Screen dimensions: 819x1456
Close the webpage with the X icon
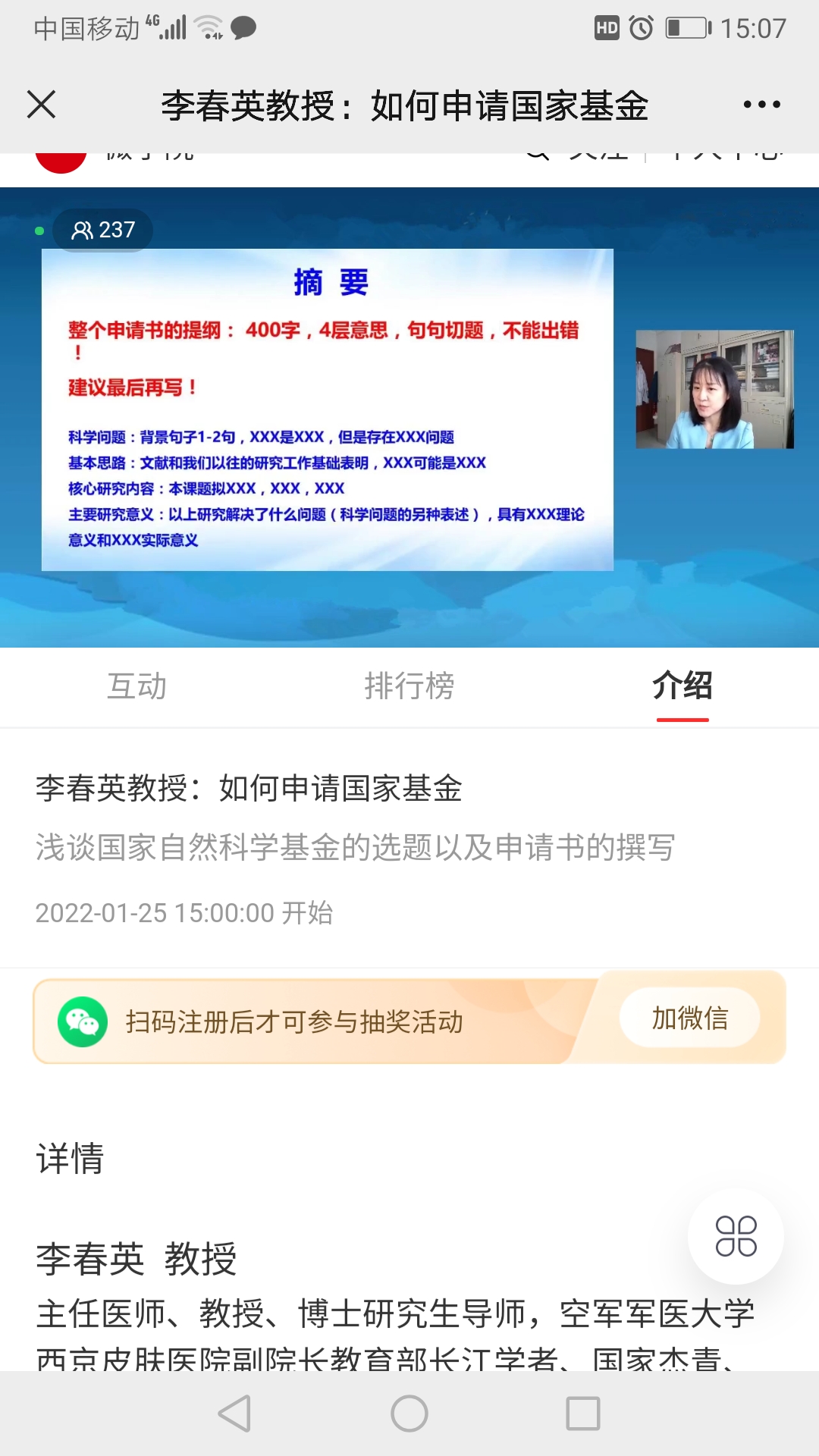coord(42,105)
